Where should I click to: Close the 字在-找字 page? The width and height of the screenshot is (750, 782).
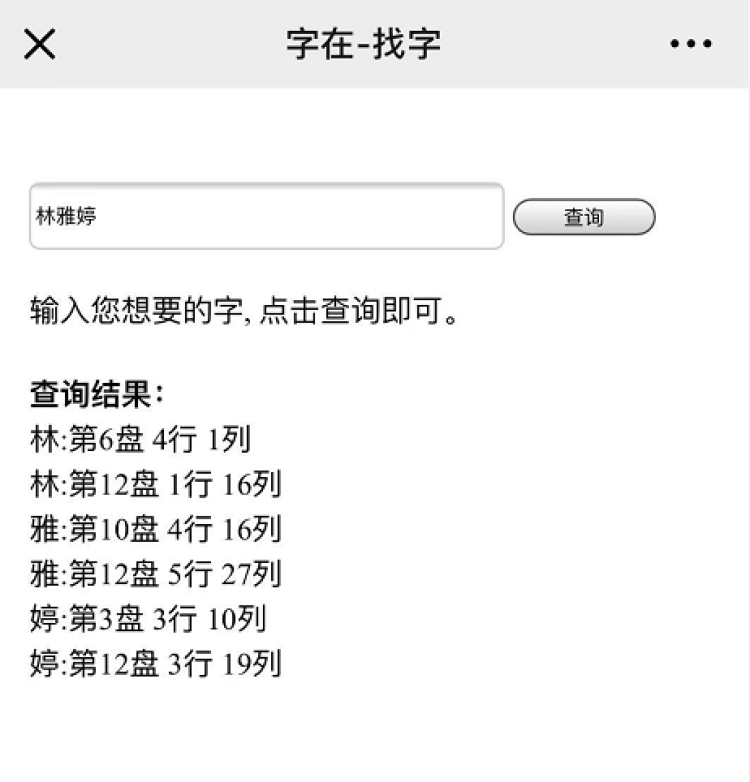39,44
